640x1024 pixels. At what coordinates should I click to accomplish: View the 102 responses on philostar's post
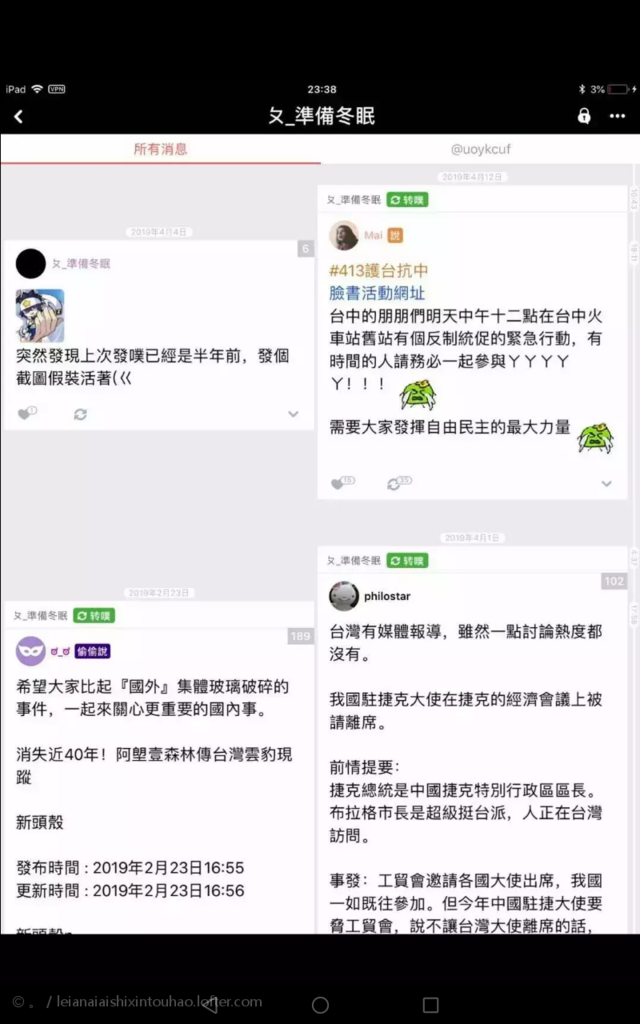click(x=613, y=581)
